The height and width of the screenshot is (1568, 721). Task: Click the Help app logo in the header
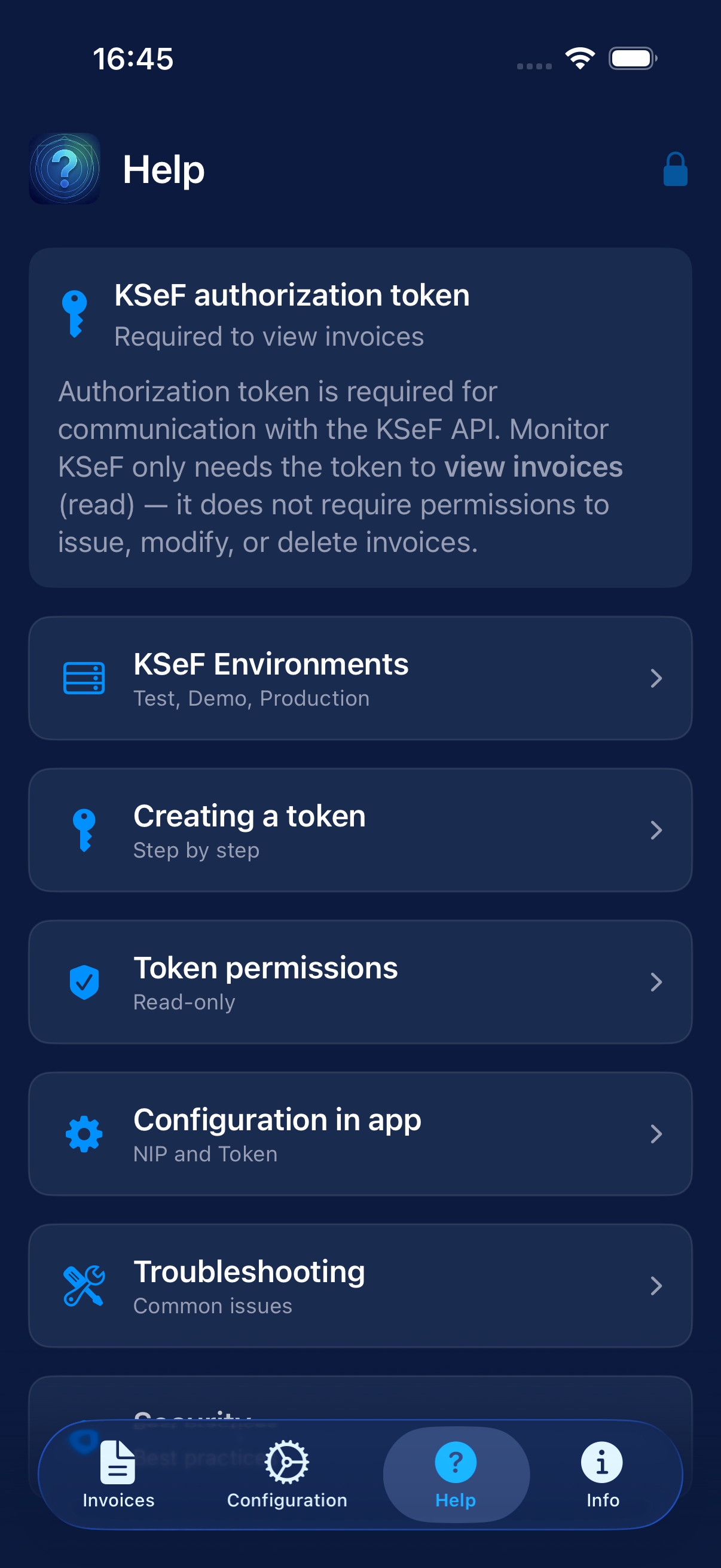pos(65,169)
